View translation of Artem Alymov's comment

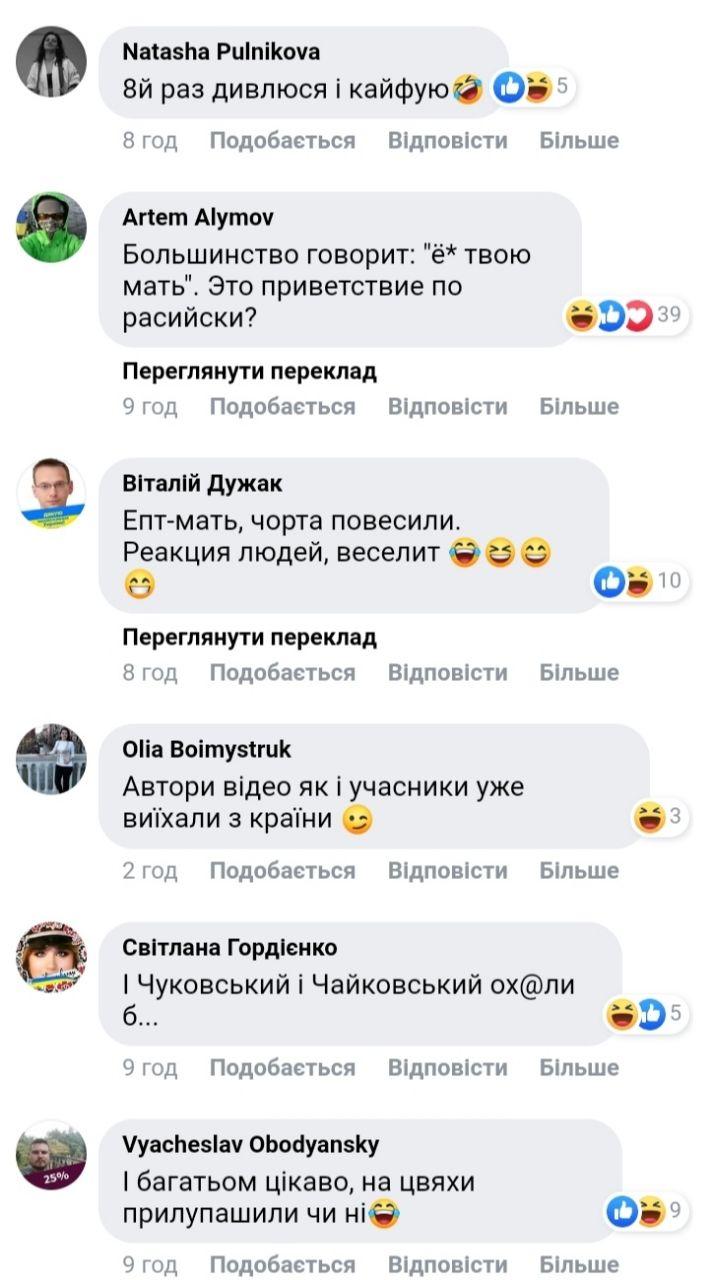[x=249, y=372]
